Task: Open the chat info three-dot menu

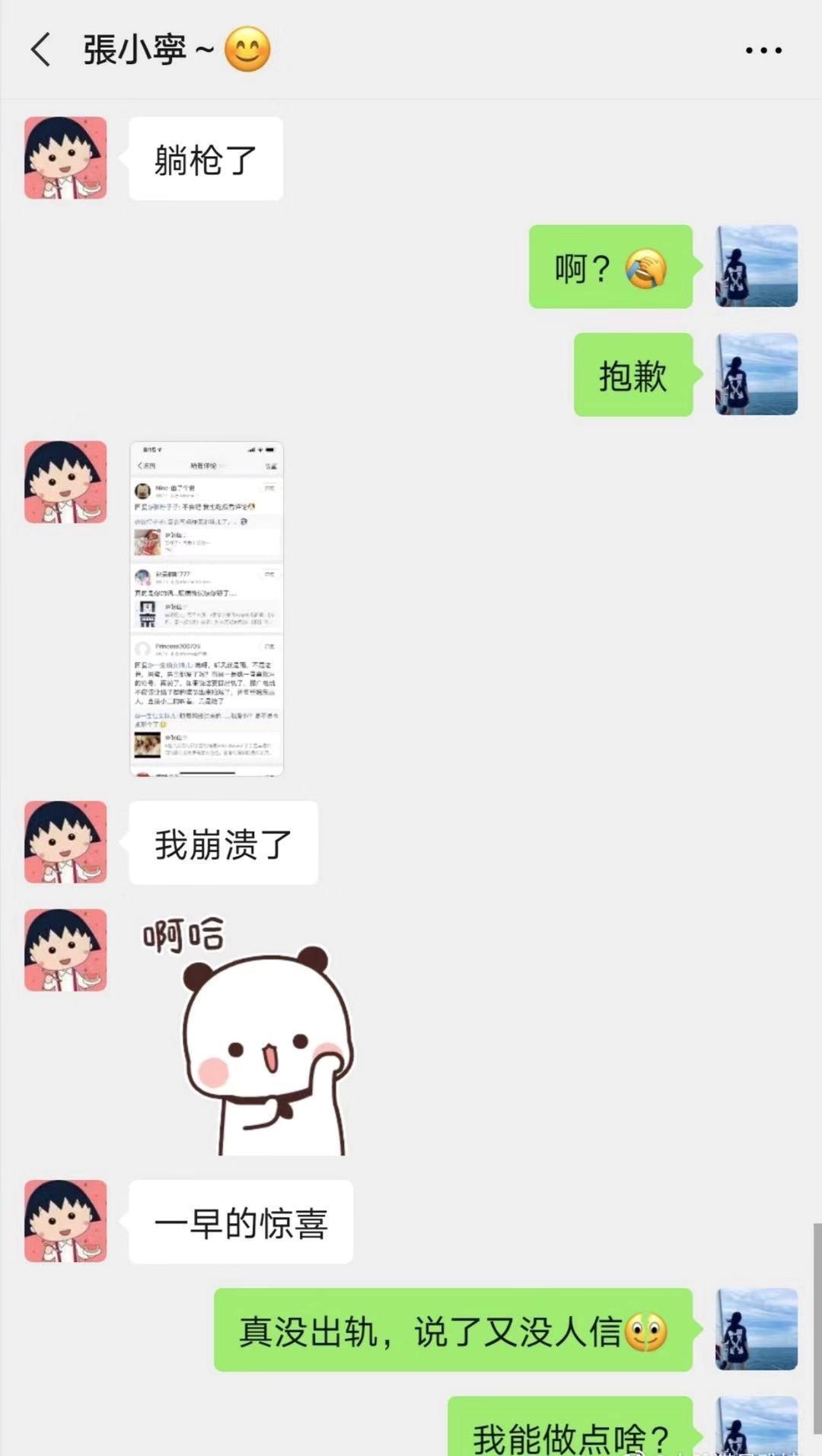Action: pyautogui.click(x=763, y=50)
